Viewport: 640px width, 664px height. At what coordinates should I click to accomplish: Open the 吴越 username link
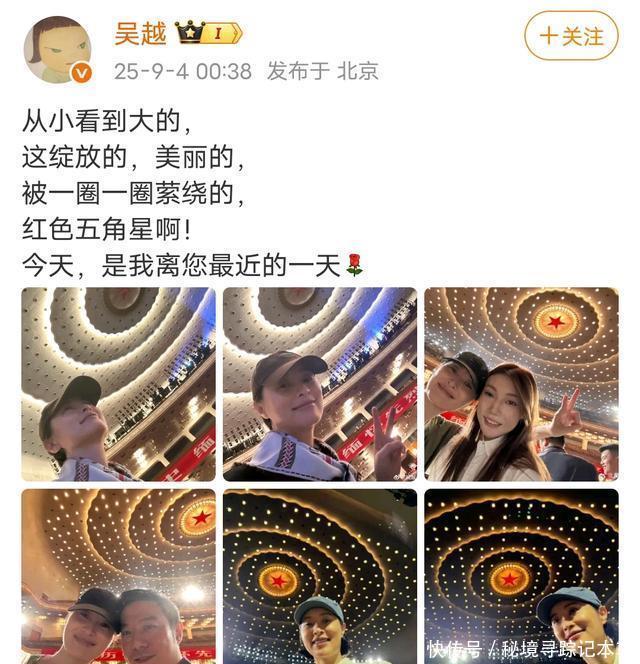point(139,34)
